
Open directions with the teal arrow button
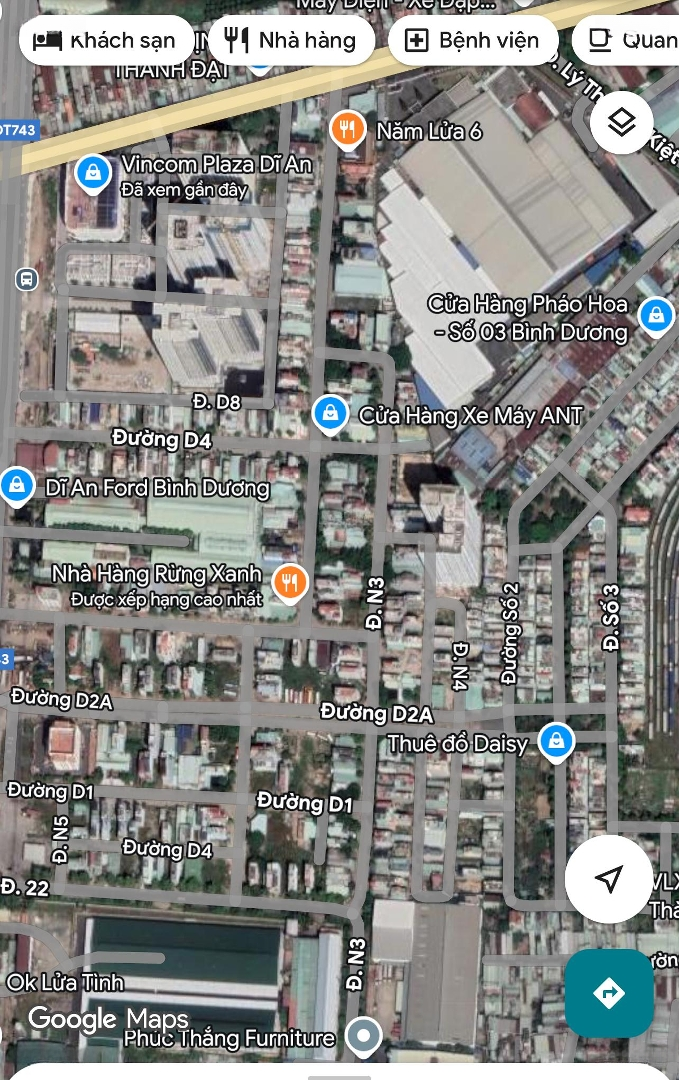[x=609, y=993]
